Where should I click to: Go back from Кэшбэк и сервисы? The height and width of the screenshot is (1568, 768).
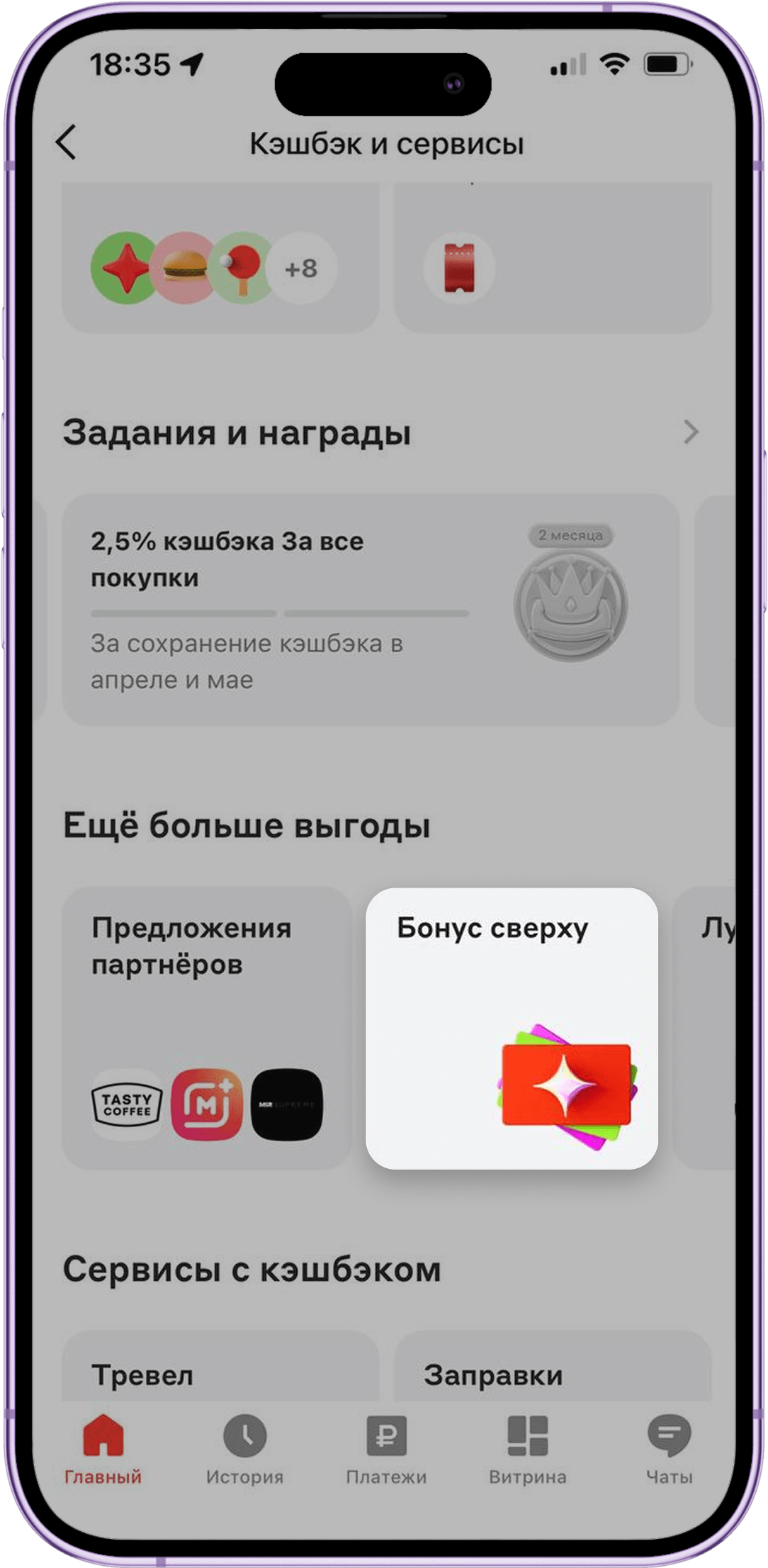[x=66, y=142]
